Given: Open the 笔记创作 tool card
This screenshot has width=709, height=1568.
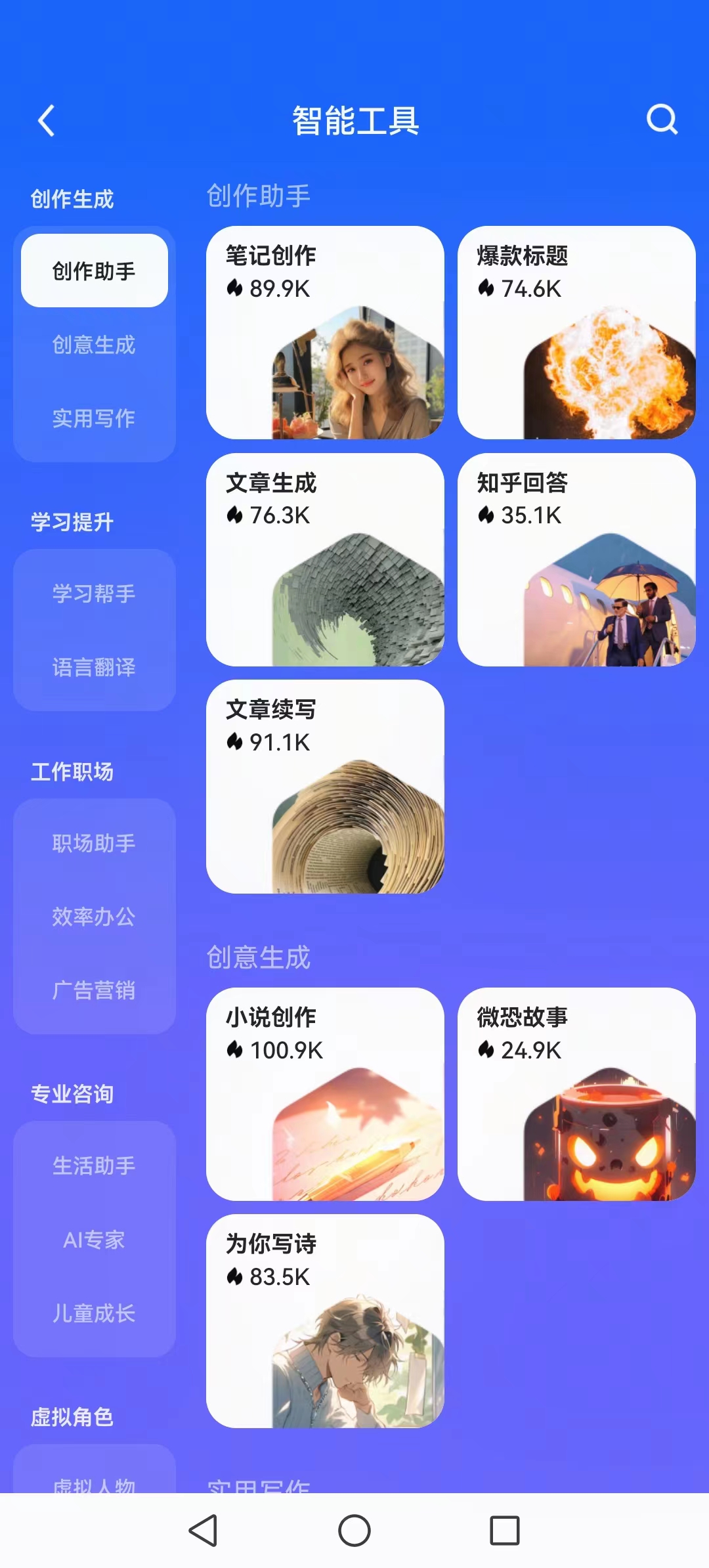Looking at the screenshot, I should (325, 332).
